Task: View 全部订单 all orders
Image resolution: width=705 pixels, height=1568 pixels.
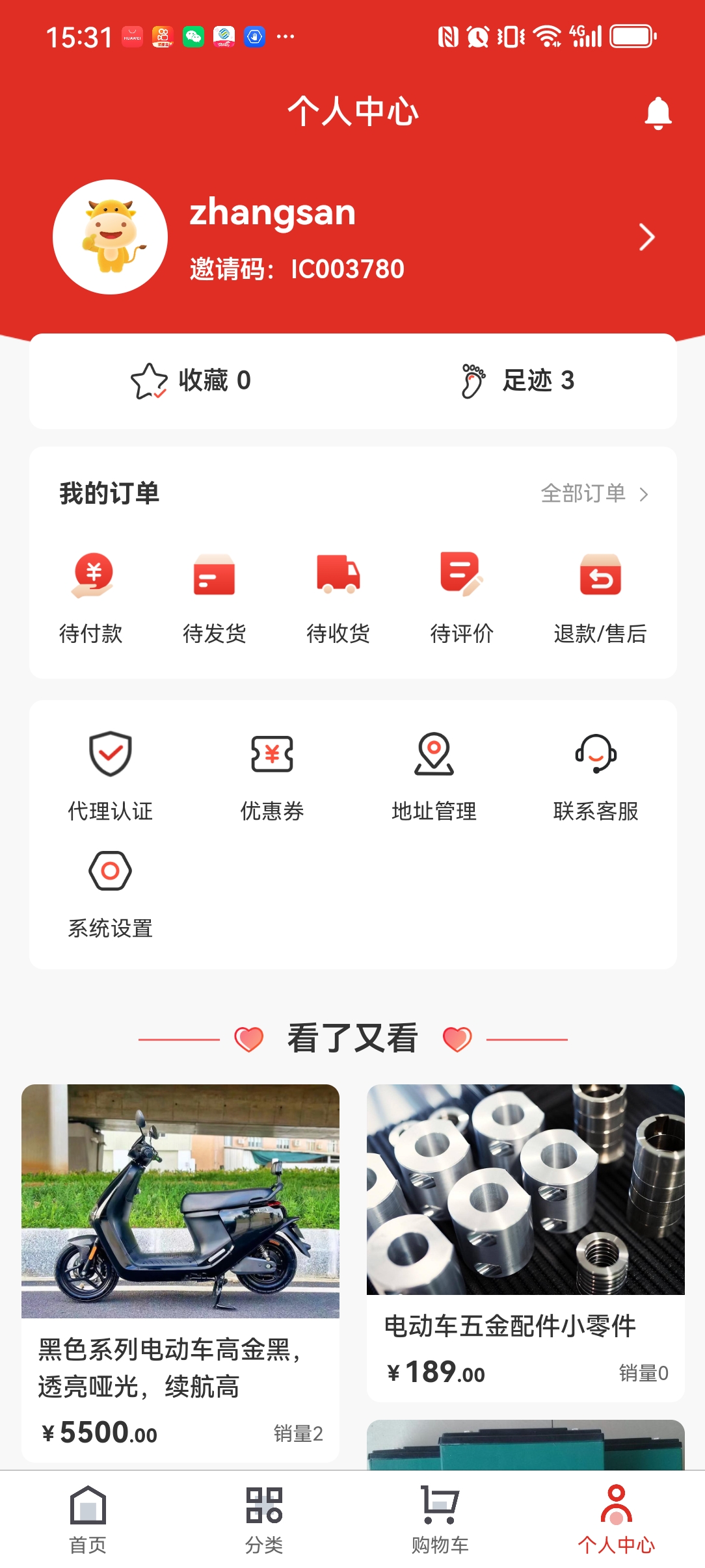Action: tap(594, 493)
